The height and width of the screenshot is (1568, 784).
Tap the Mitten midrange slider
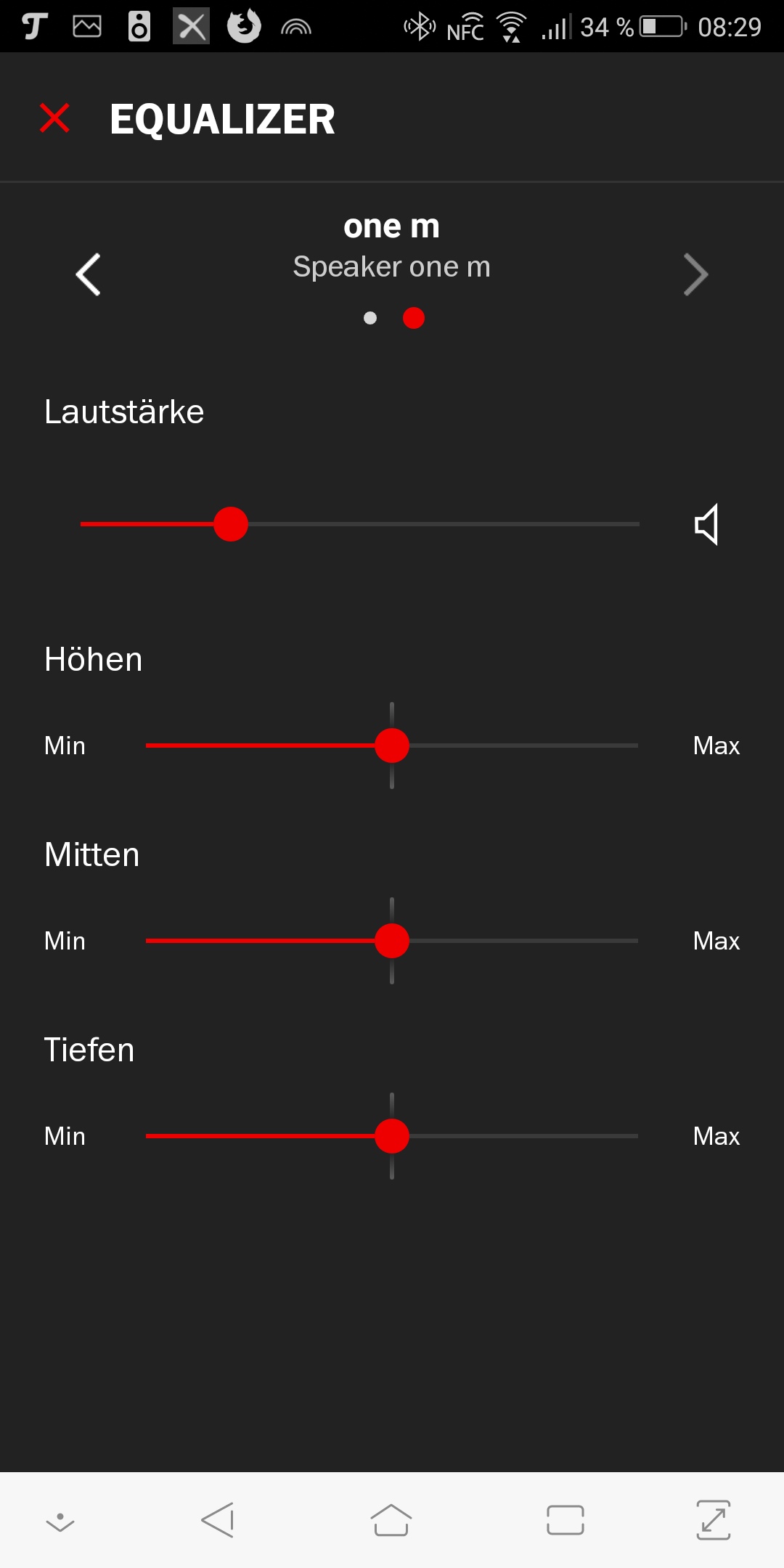[392, 941]
